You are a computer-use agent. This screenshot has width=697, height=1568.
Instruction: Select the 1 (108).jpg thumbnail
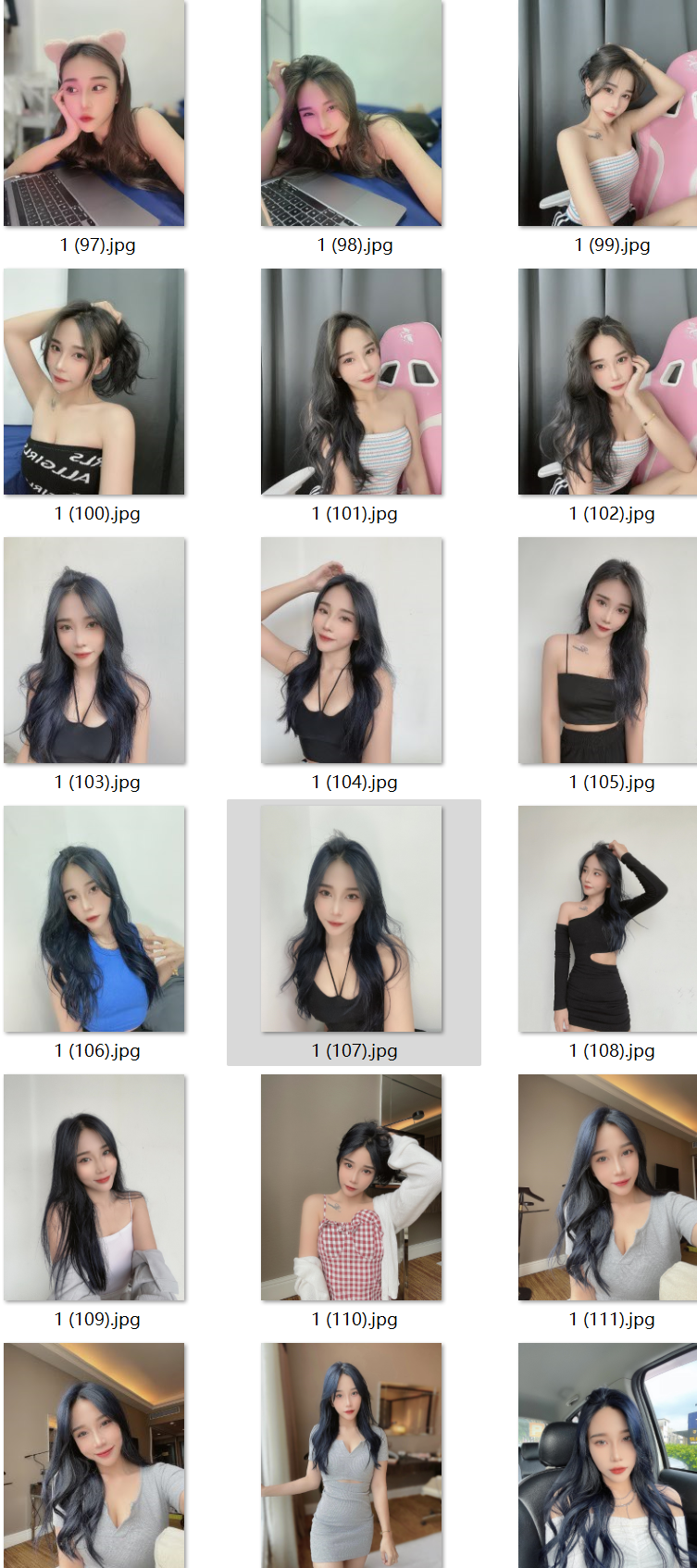click(608, 919)
